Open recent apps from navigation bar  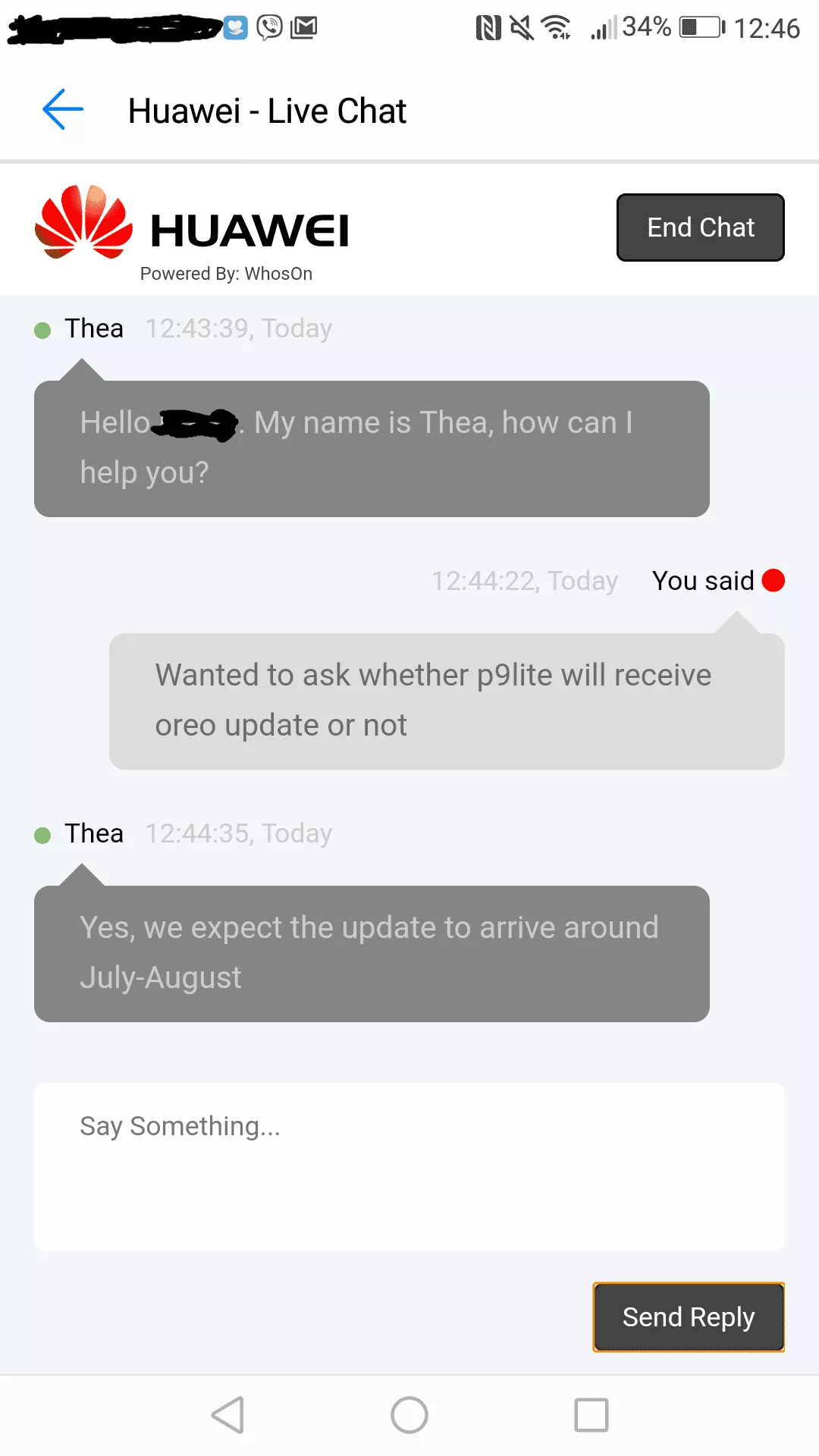pyautogui.click(x=591, y=1415)
